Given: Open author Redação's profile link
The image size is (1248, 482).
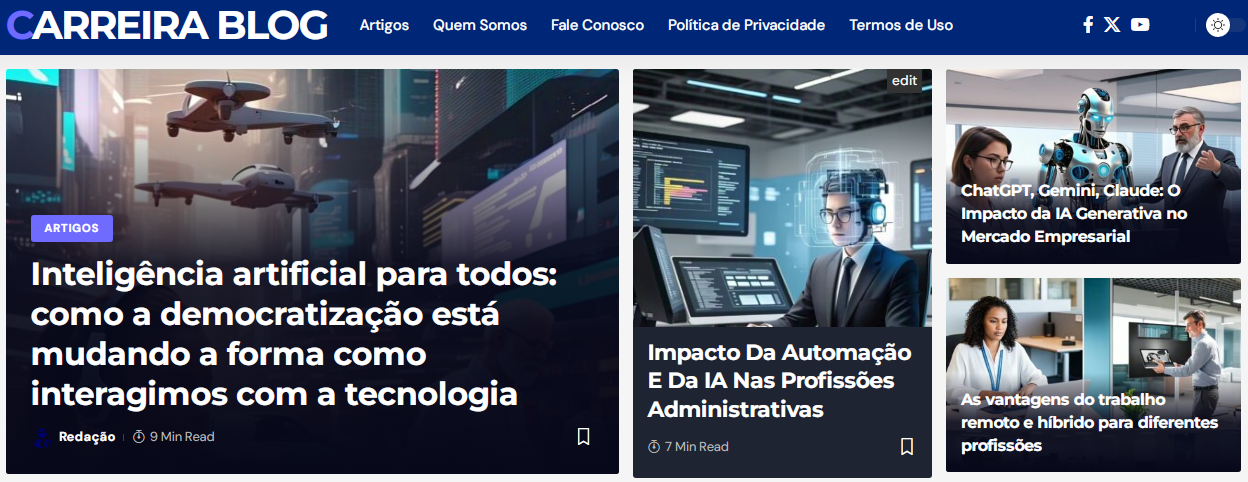Looking at the screenshot, I should click(87, 437).
